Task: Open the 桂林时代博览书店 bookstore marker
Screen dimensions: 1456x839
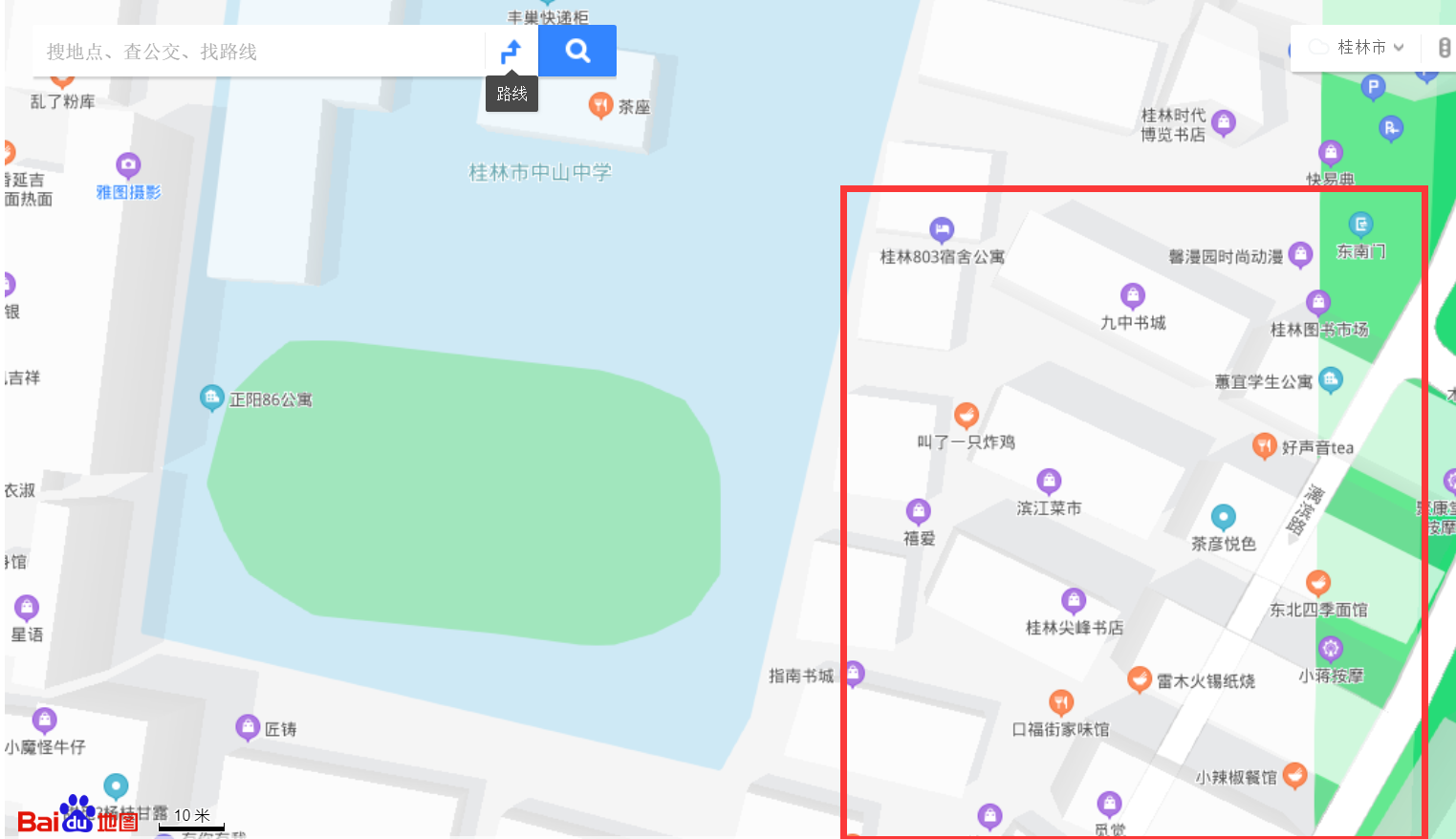Action: click(1224, 122)
